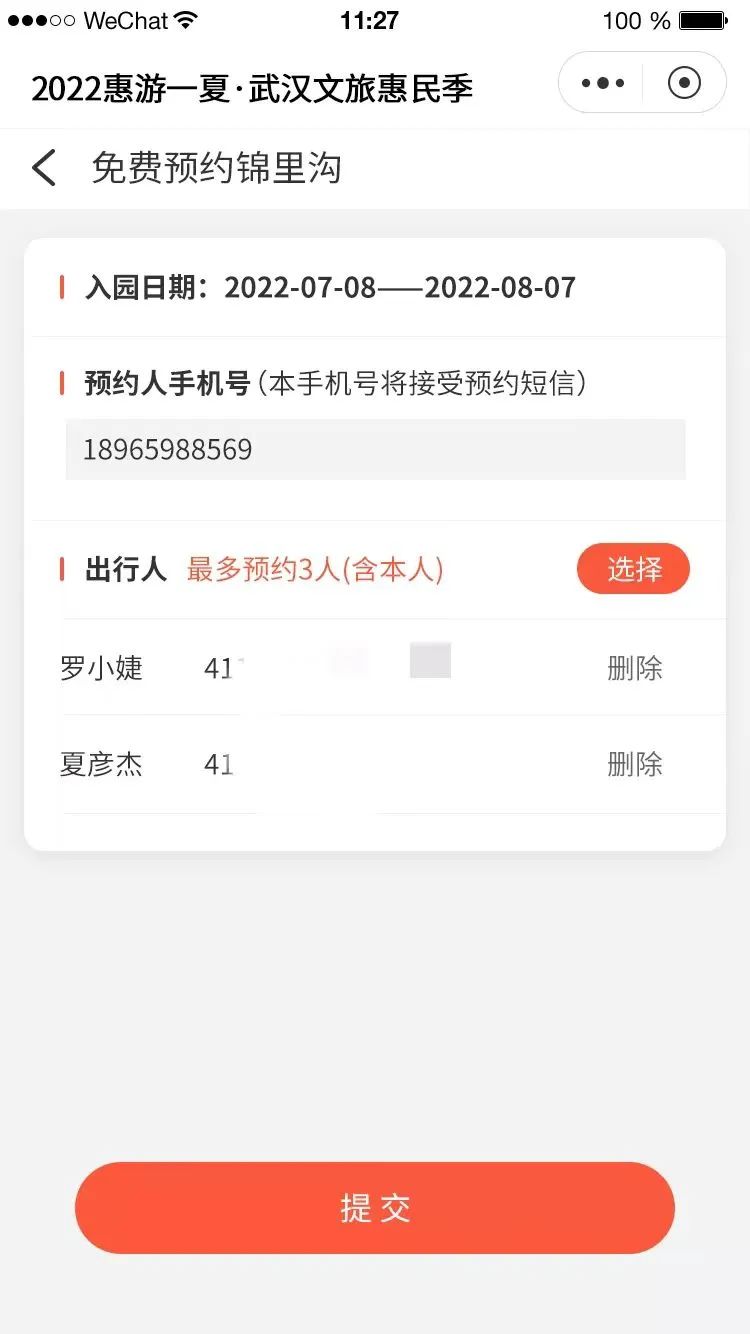Tap traveler row for 罗小婕
The image size is (750, 1334).
[x=101, y=668]
